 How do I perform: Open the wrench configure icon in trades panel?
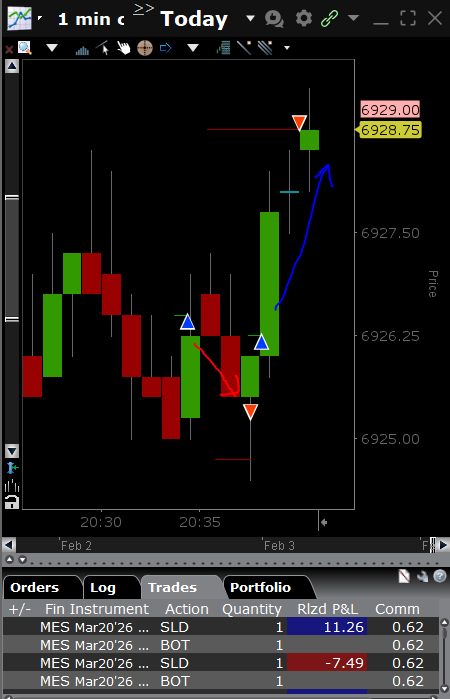pyautogui.click(x=422, y=576)
